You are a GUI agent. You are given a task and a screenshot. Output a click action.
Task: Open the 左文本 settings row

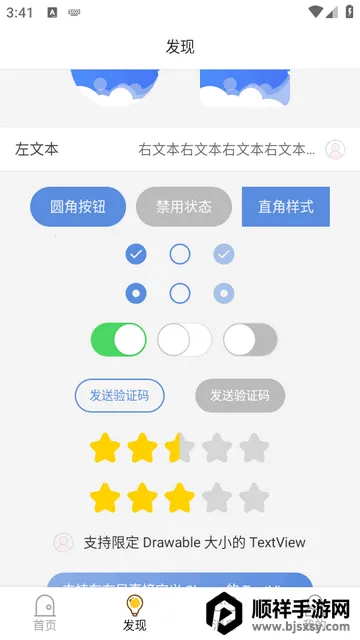pyautogui.click(x=180, y=149)
